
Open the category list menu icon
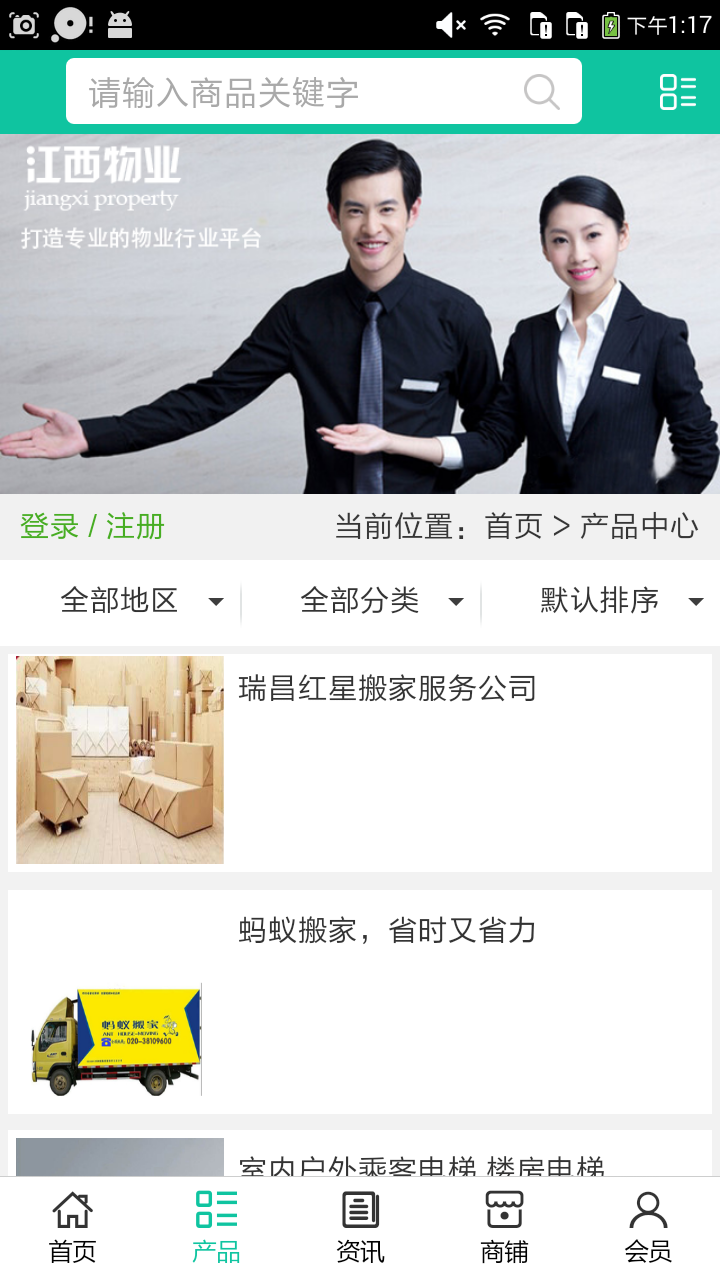point(677,92)
